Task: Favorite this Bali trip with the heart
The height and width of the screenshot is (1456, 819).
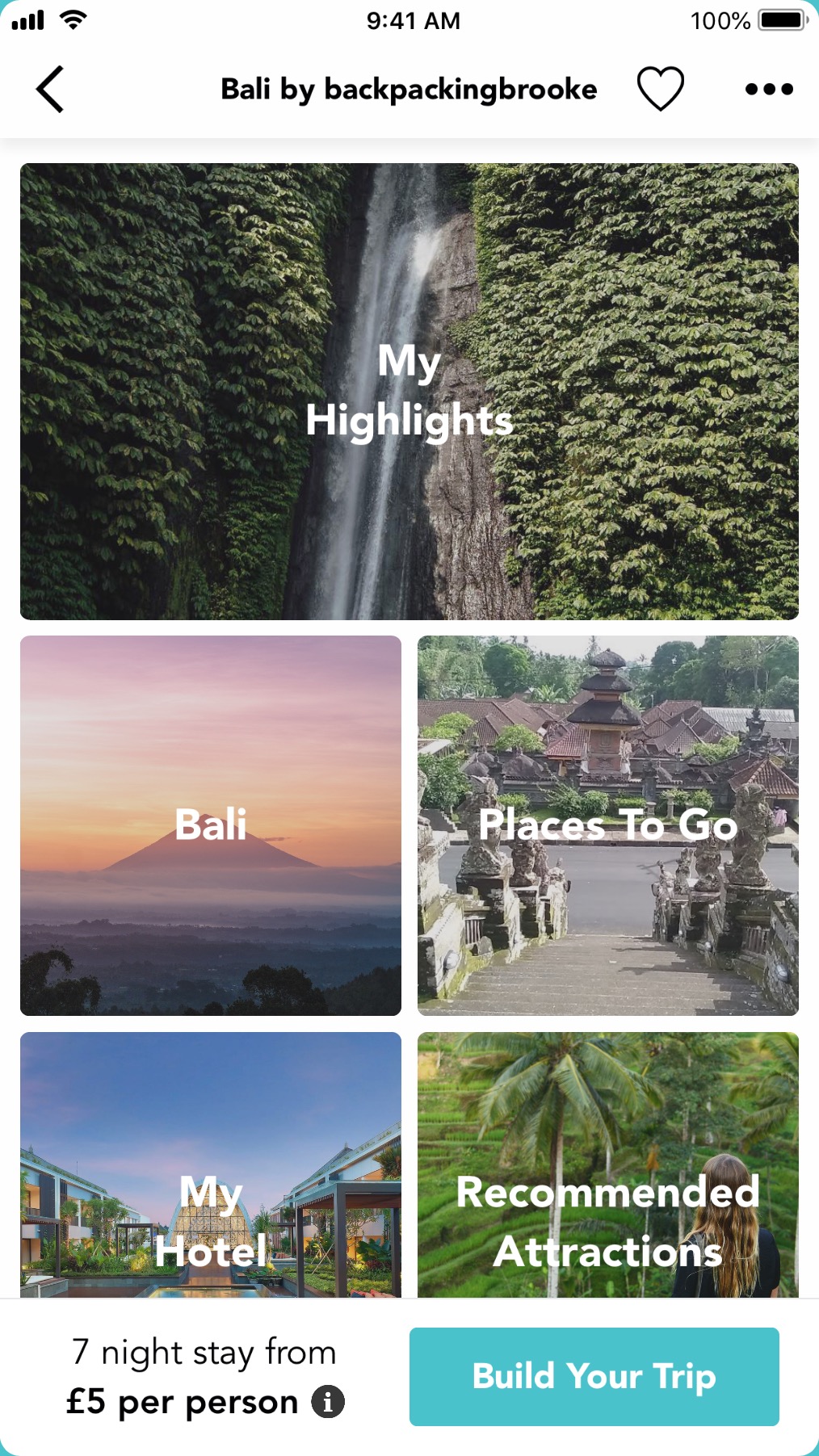Action: pos(660,89)
